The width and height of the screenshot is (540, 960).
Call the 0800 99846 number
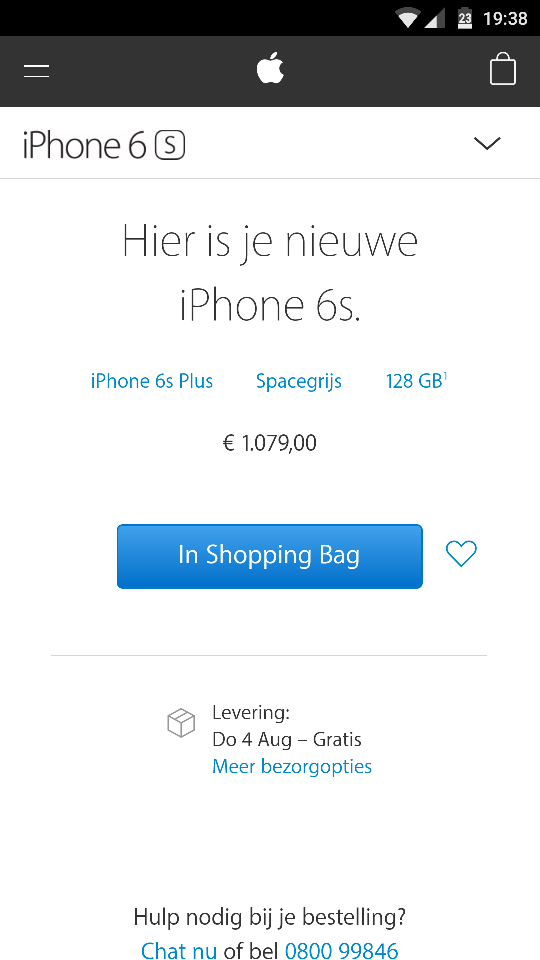342,950
